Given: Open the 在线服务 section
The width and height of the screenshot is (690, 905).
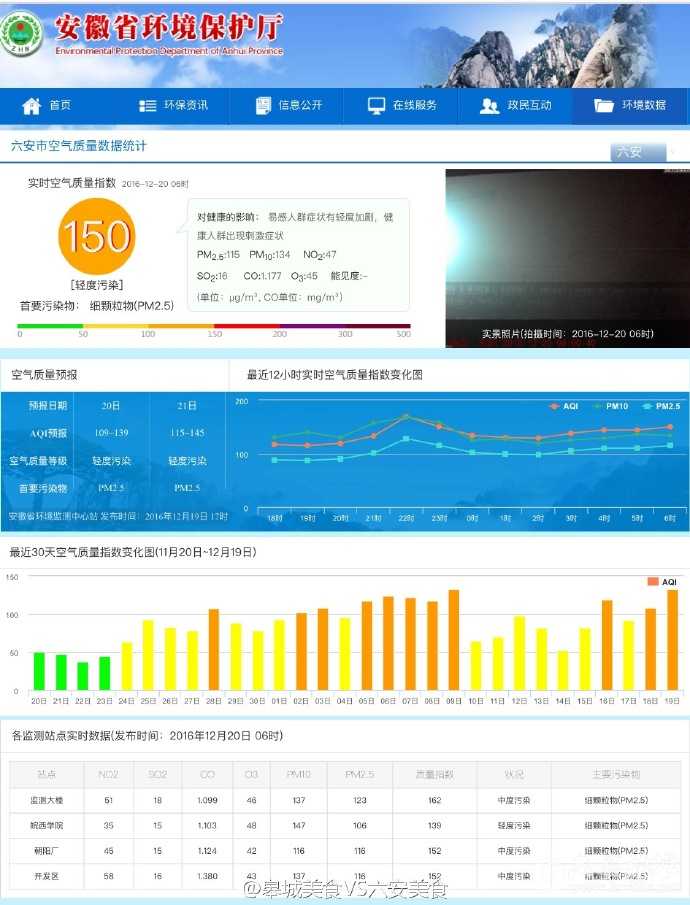Looking at the screenshot, I should click(402, 106).
